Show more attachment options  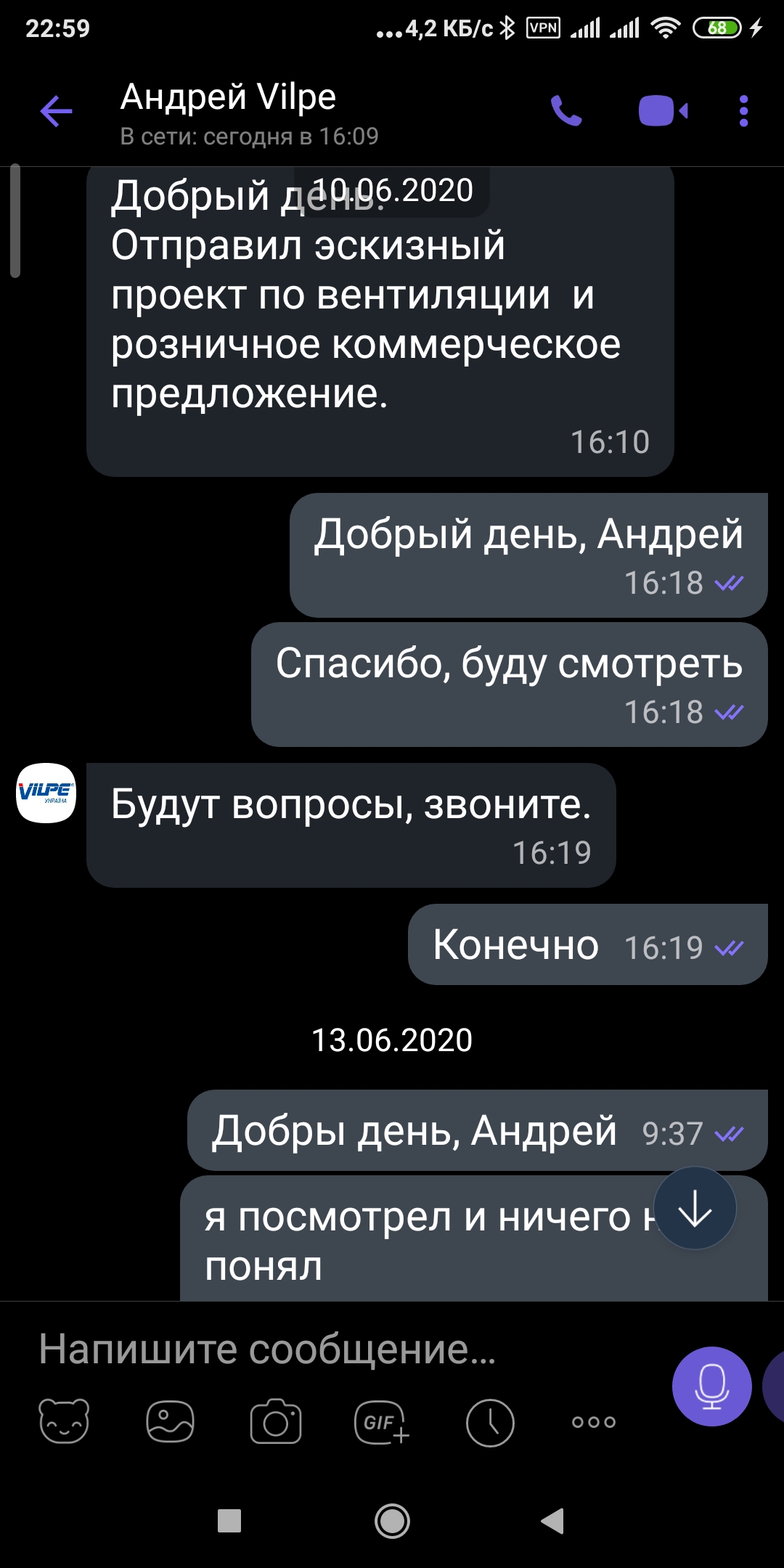594,1422
